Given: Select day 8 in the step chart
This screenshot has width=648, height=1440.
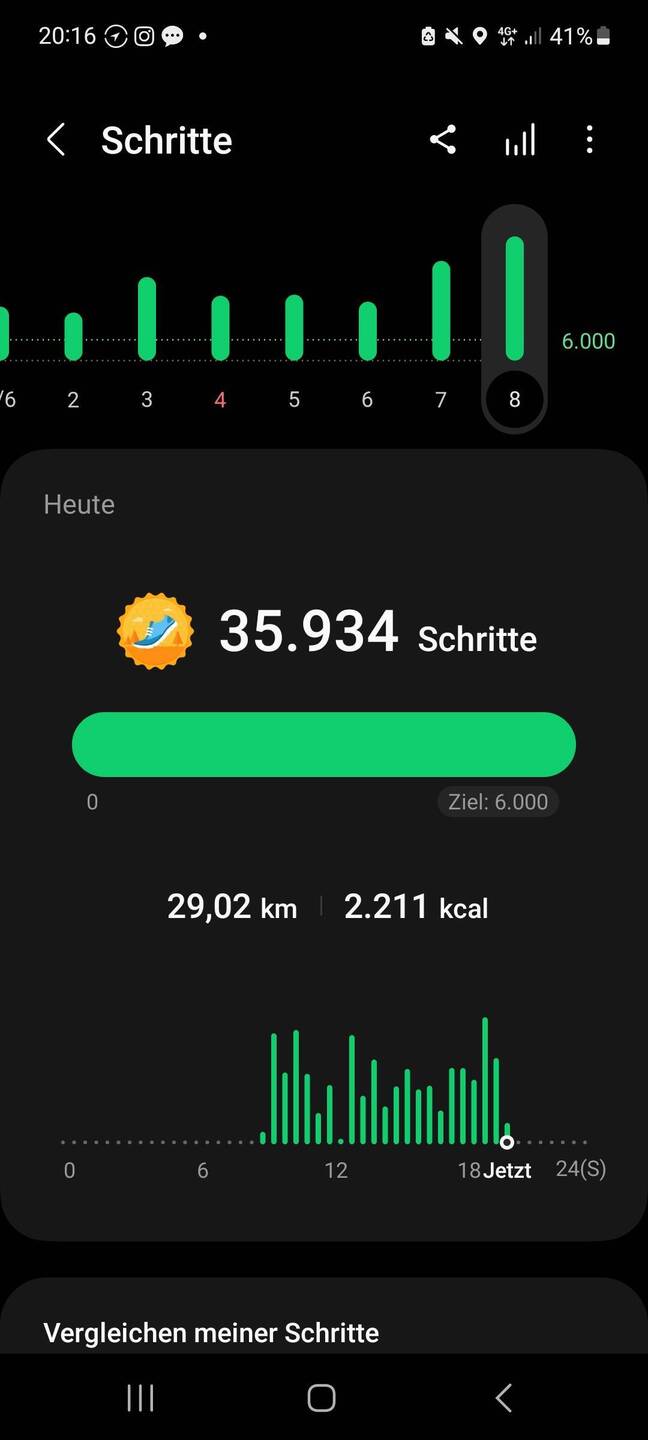Looking at the screenshot, I should 514,320.
